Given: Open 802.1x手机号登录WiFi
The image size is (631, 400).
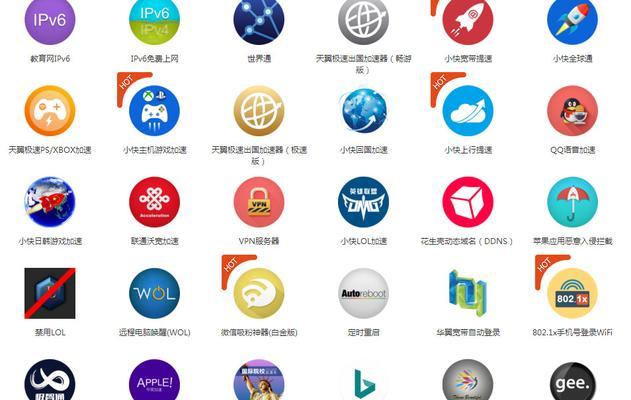Looking at the screenshot, I should [x=572, y=292].
